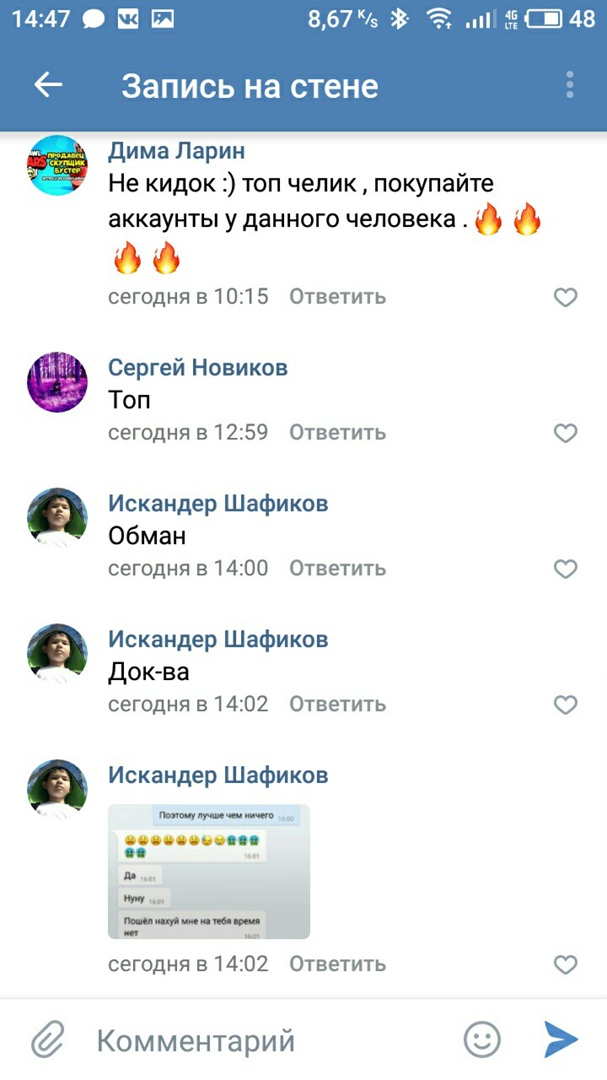Open the attached chat screenshot image

point(208,871)
